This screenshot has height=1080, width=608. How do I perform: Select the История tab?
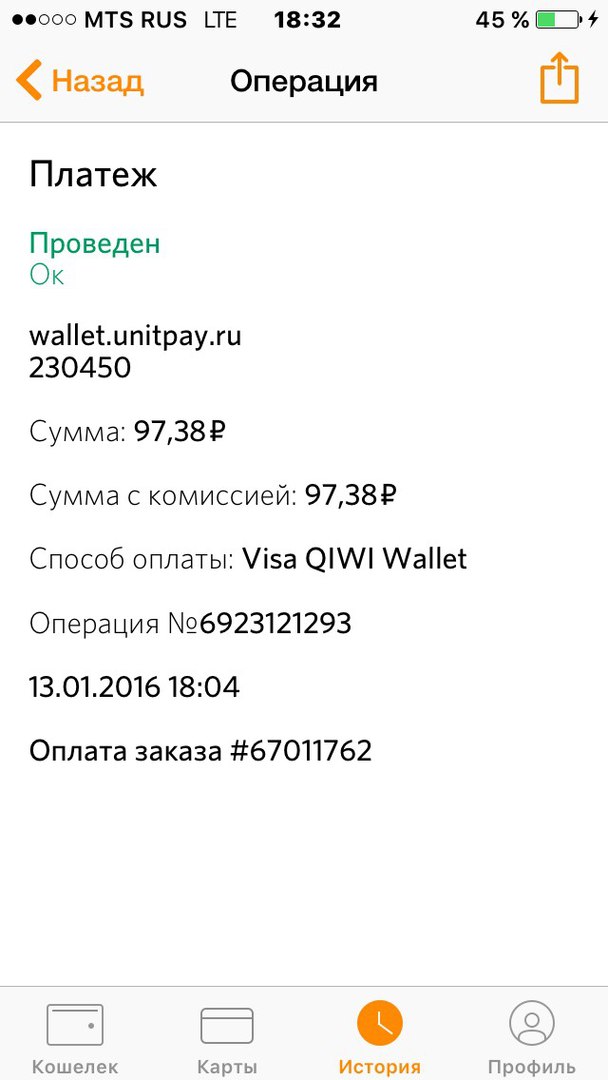pos(380,1036)
